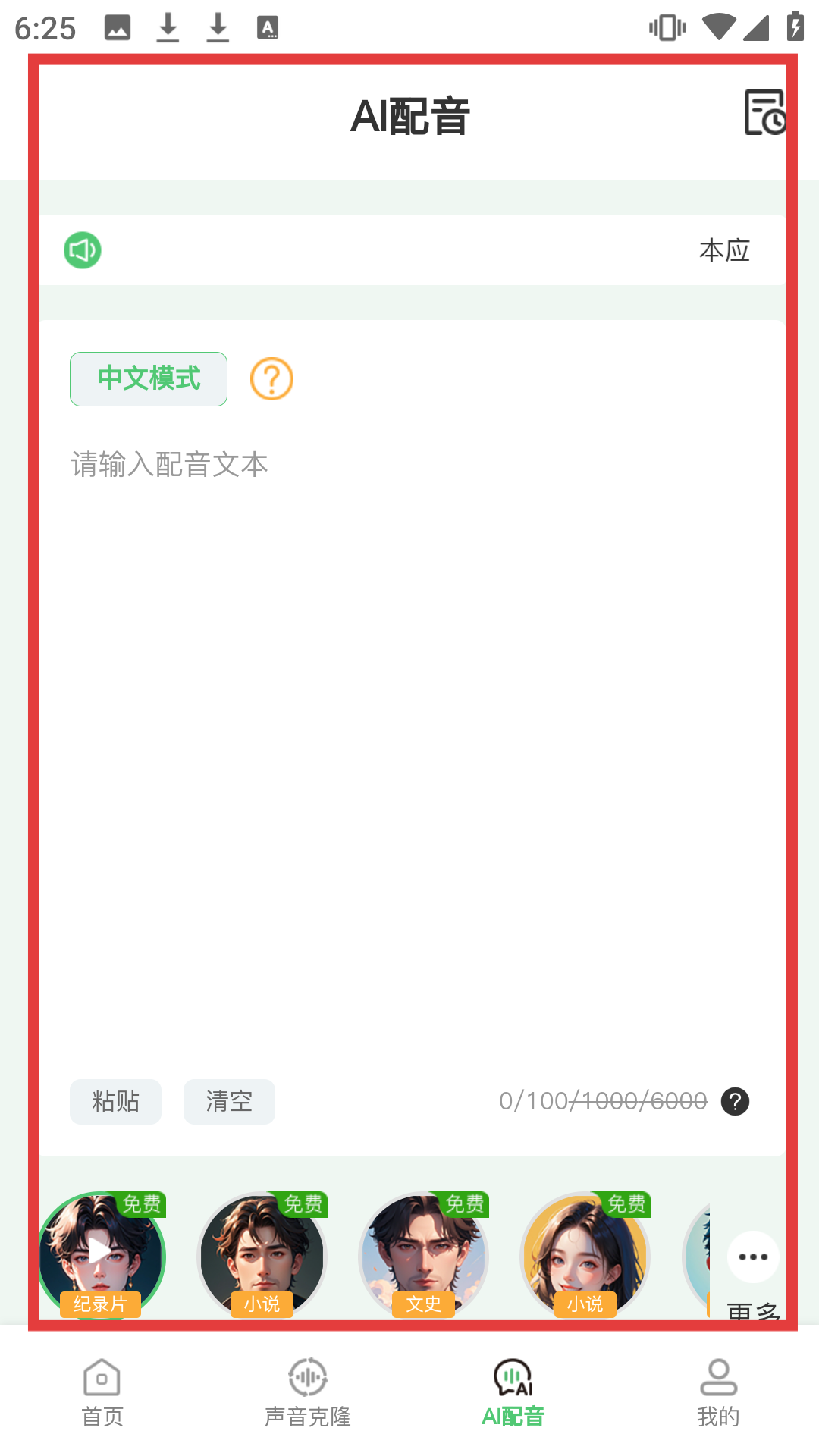Open 更多 voices
The width and height of the screenshot is (819, 1456).
[x=752, y=1266]
